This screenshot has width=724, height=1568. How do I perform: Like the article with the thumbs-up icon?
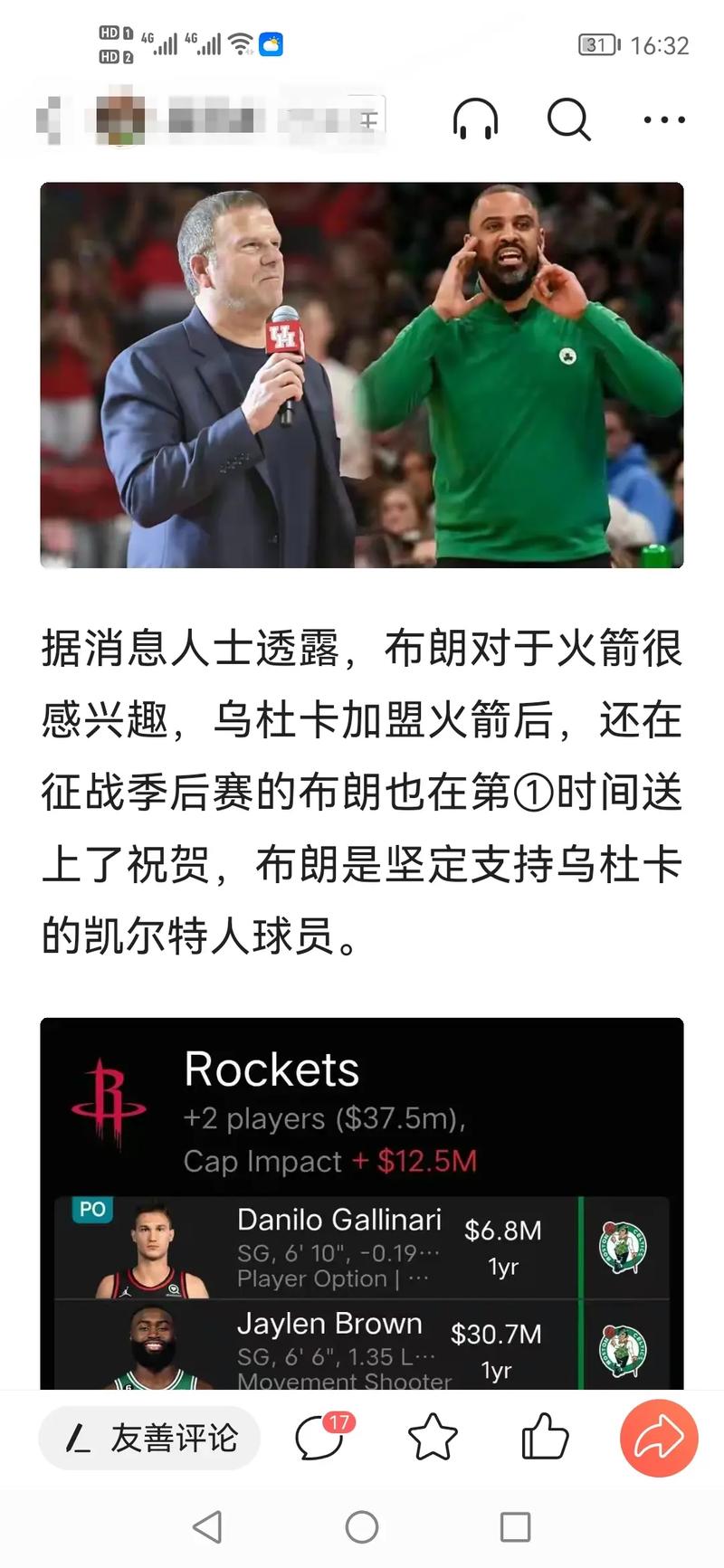[544, 1436]
